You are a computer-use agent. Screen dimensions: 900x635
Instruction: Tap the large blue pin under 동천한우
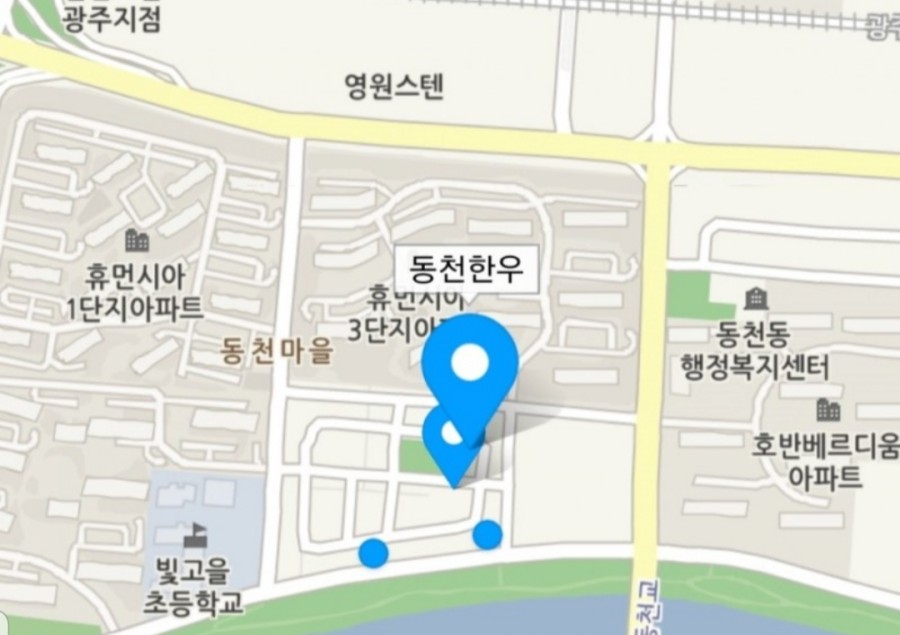(x=469, y=366)
